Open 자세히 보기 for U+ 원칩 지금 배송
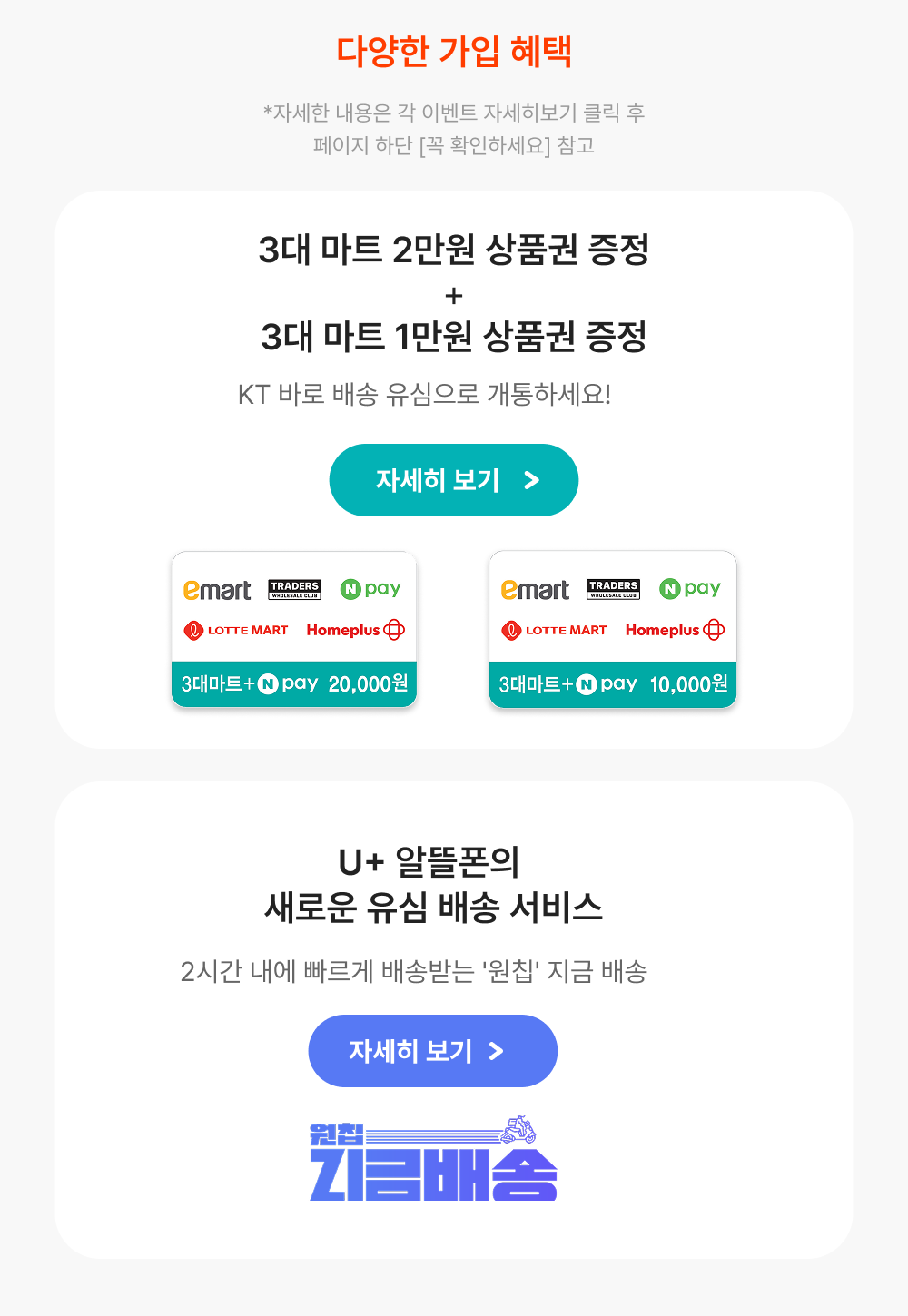908x1316 pixels. click(432, 1051)
